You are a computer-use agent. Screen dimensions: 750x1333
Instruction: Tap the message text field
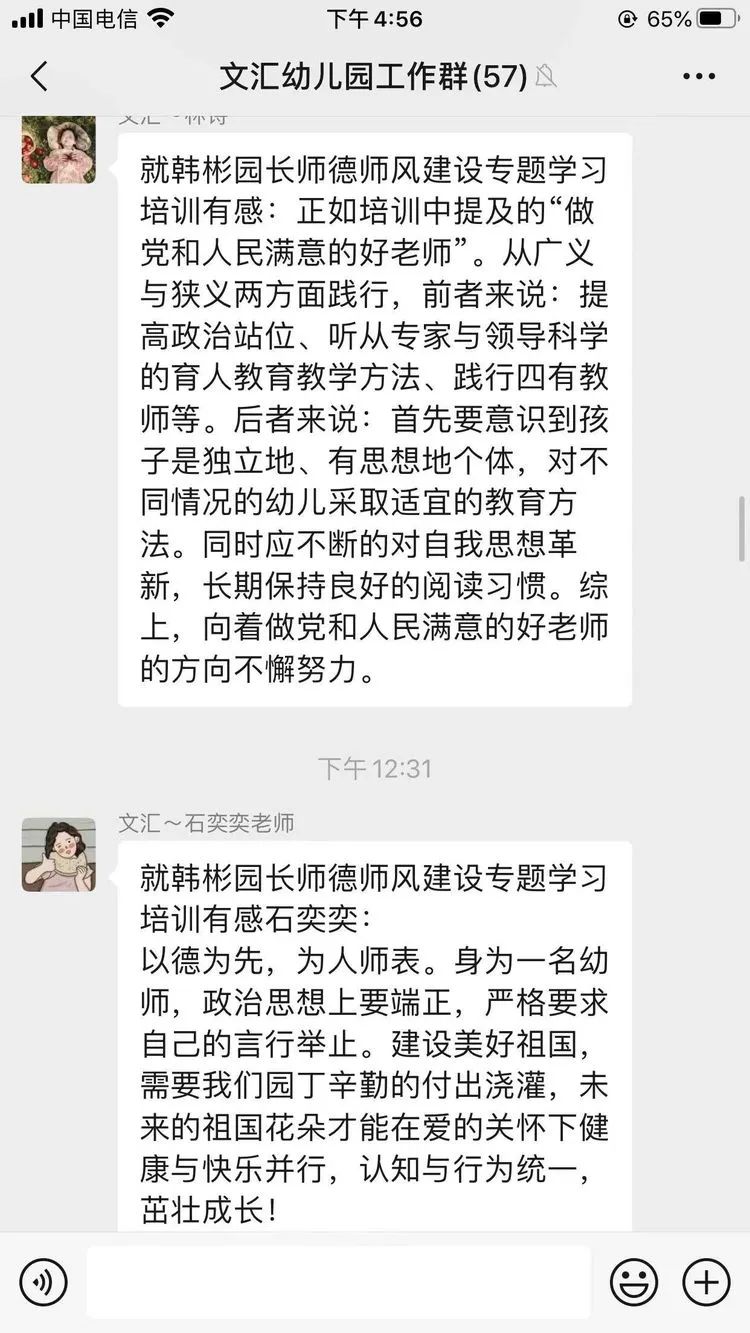338,1281
